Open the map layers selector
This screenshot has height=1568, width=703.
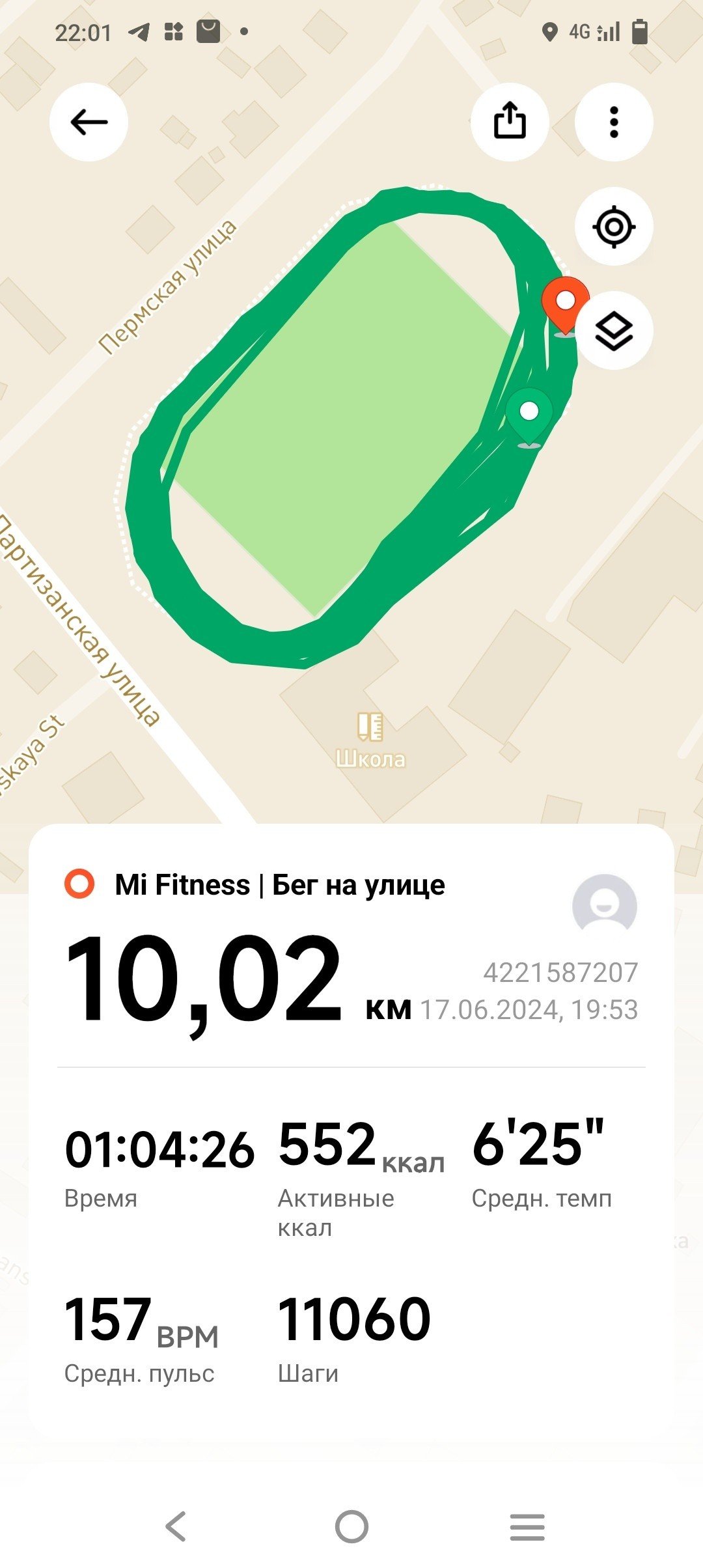[614, 331]
